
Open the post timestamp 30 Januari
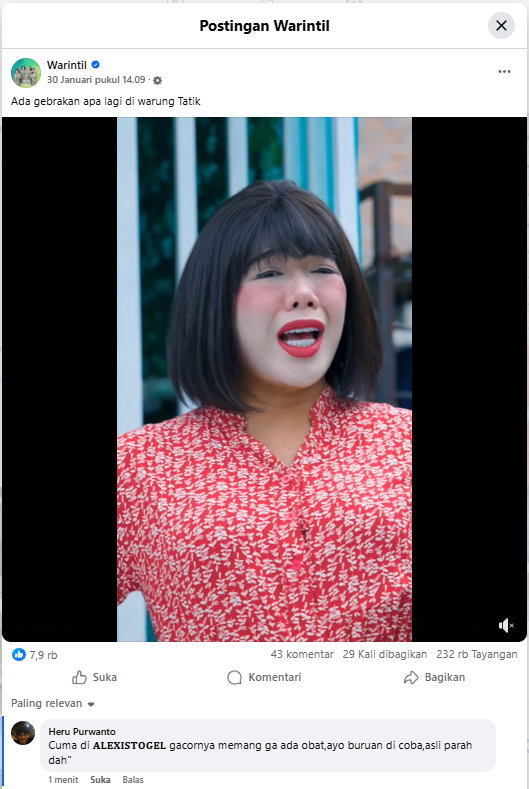96,80
